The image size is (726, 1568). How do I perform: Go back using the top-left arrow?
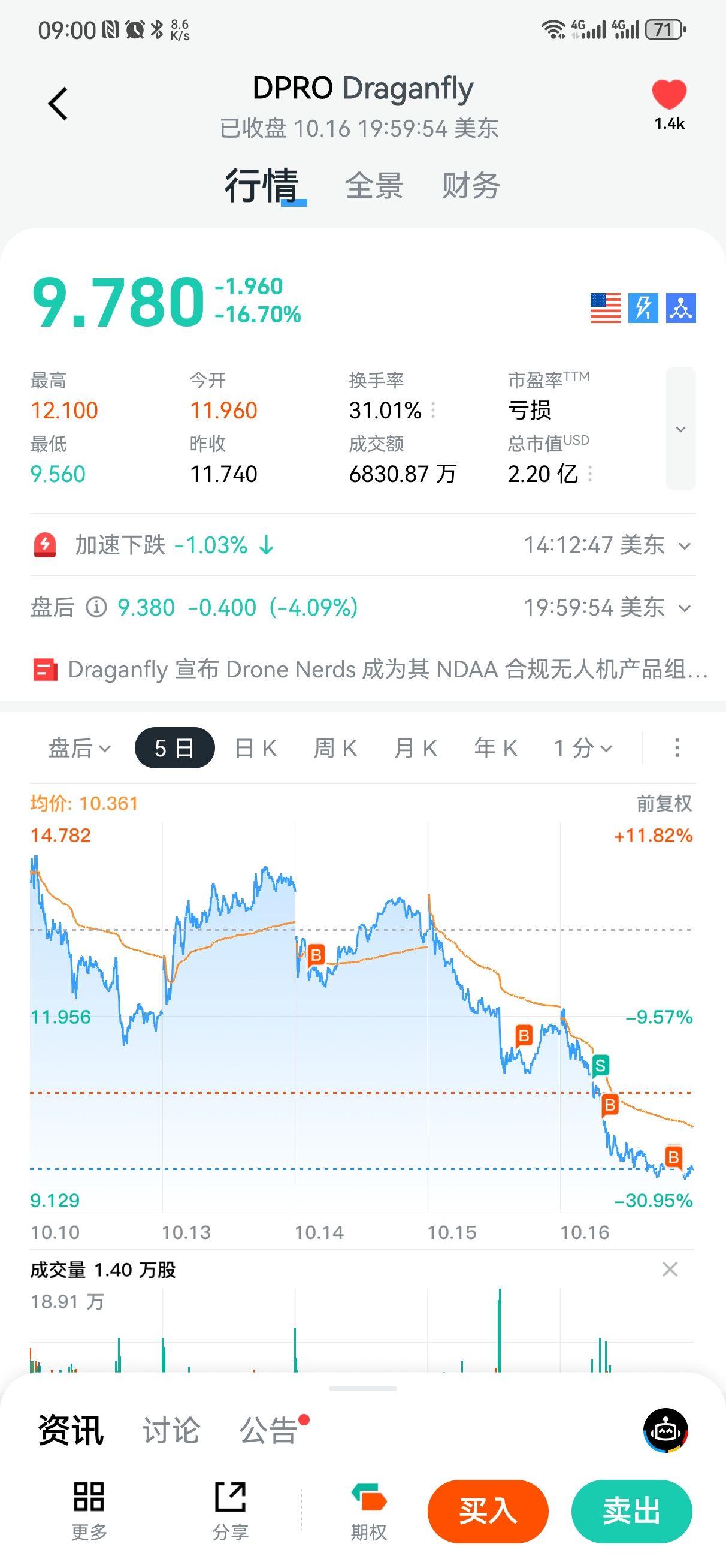coord(58,104)
